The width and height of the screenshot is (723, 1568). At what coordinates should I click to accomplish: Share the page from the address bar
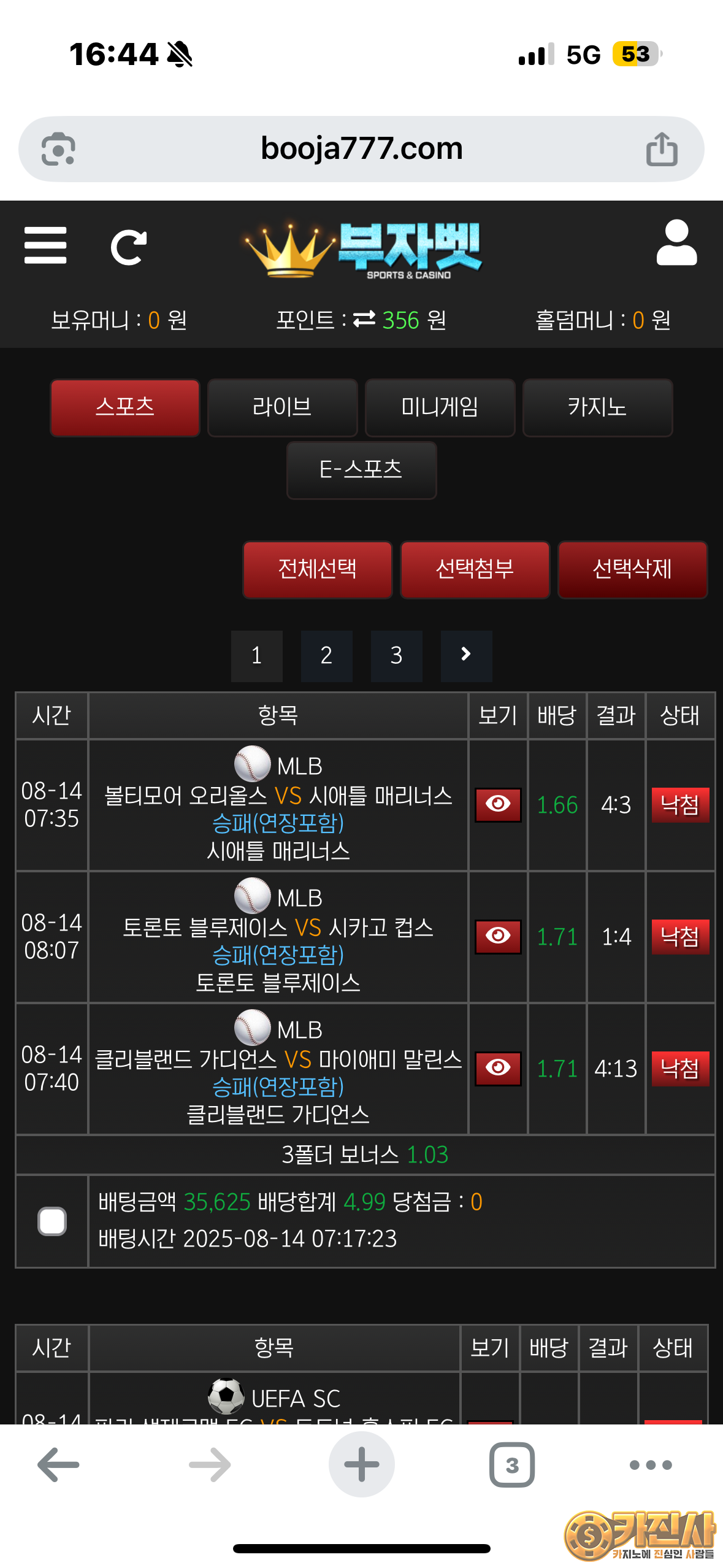point(662,149)
